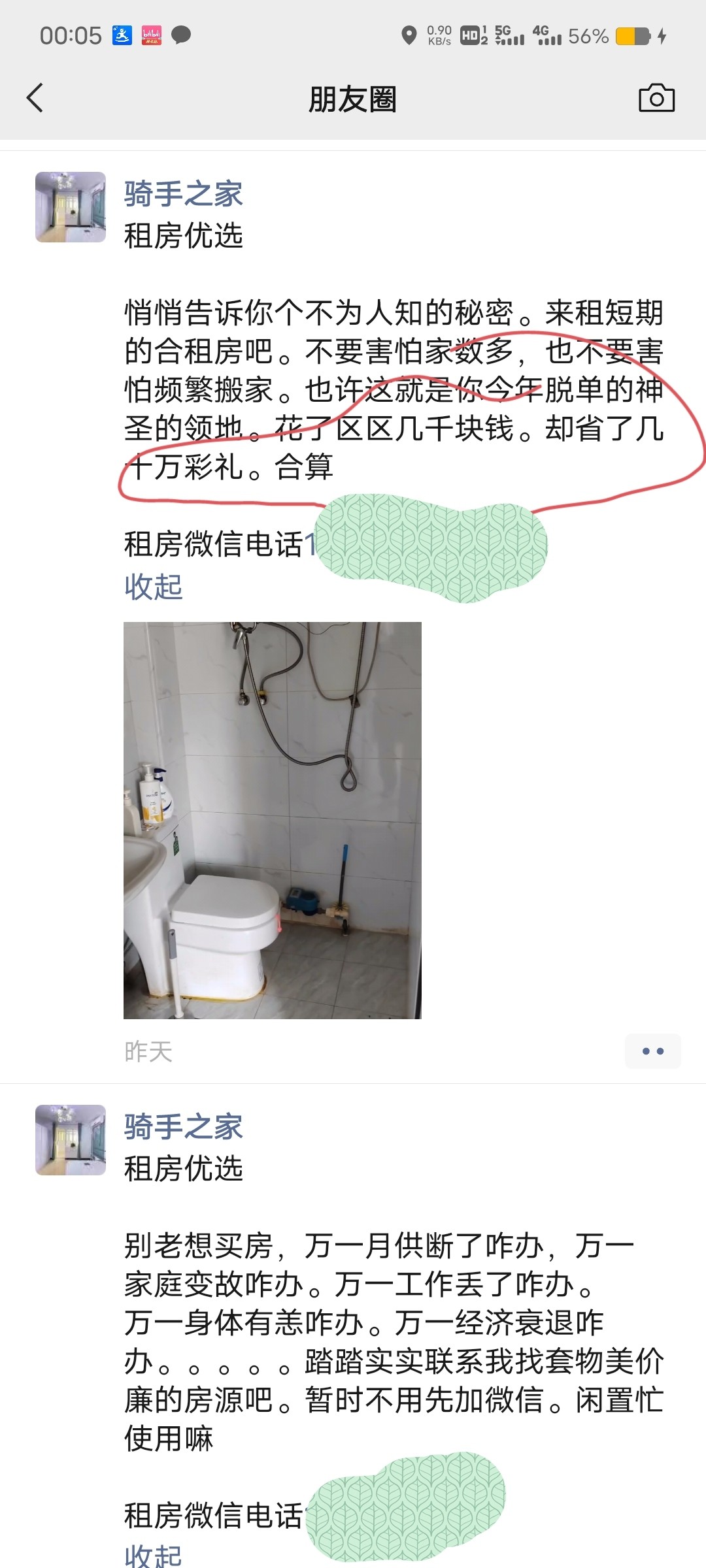
Task: Tap the 骑手之家 name above the 短期合租房 post
Action: coord(184,193)
